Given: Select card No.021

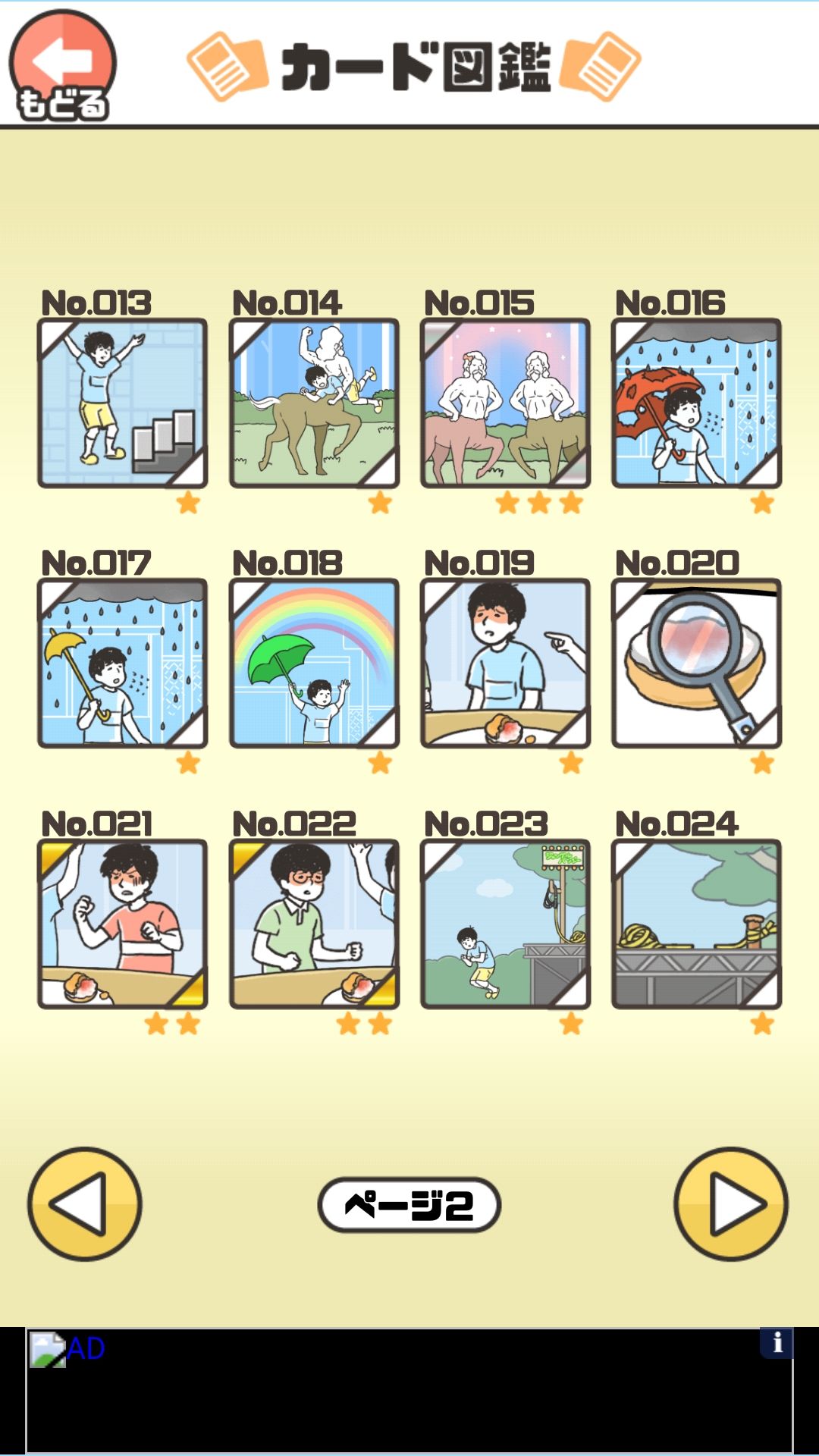Looking at the screenshot, I should (x=122, y=924).
